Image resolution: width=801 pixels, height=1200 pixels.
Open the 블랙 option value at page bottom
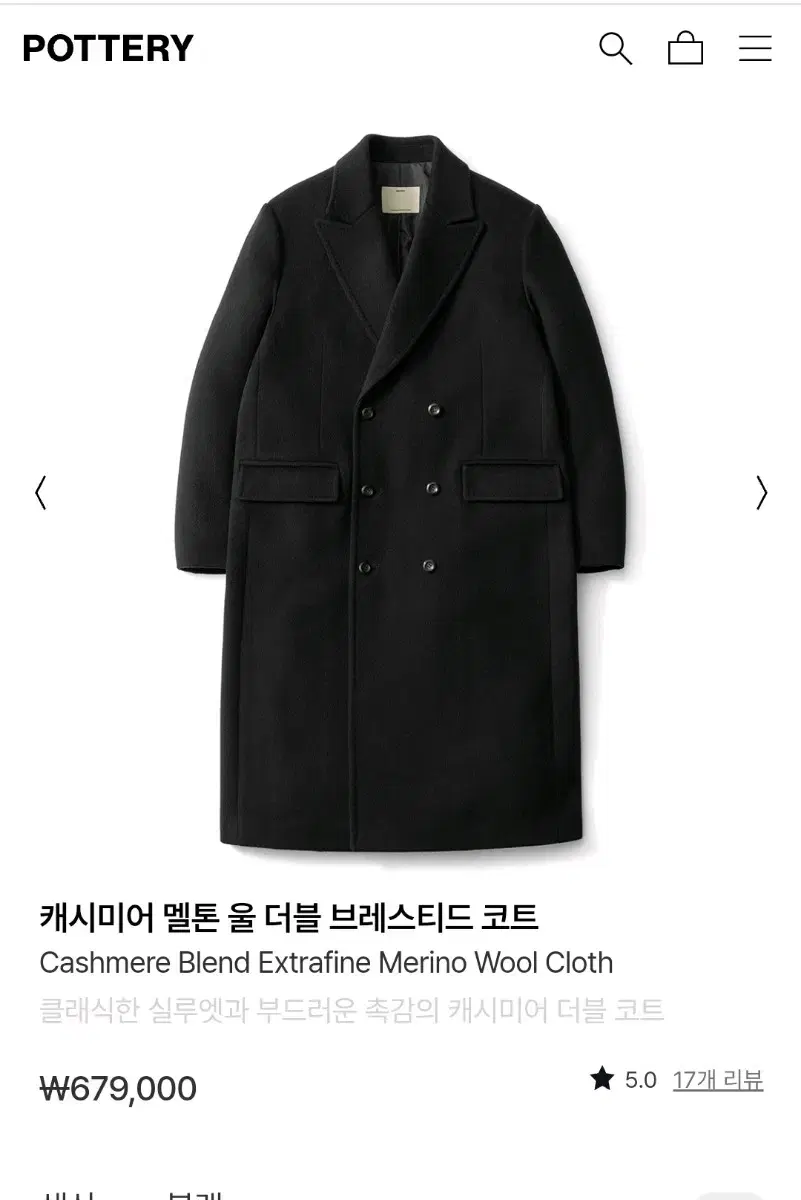pos(196,1196)
